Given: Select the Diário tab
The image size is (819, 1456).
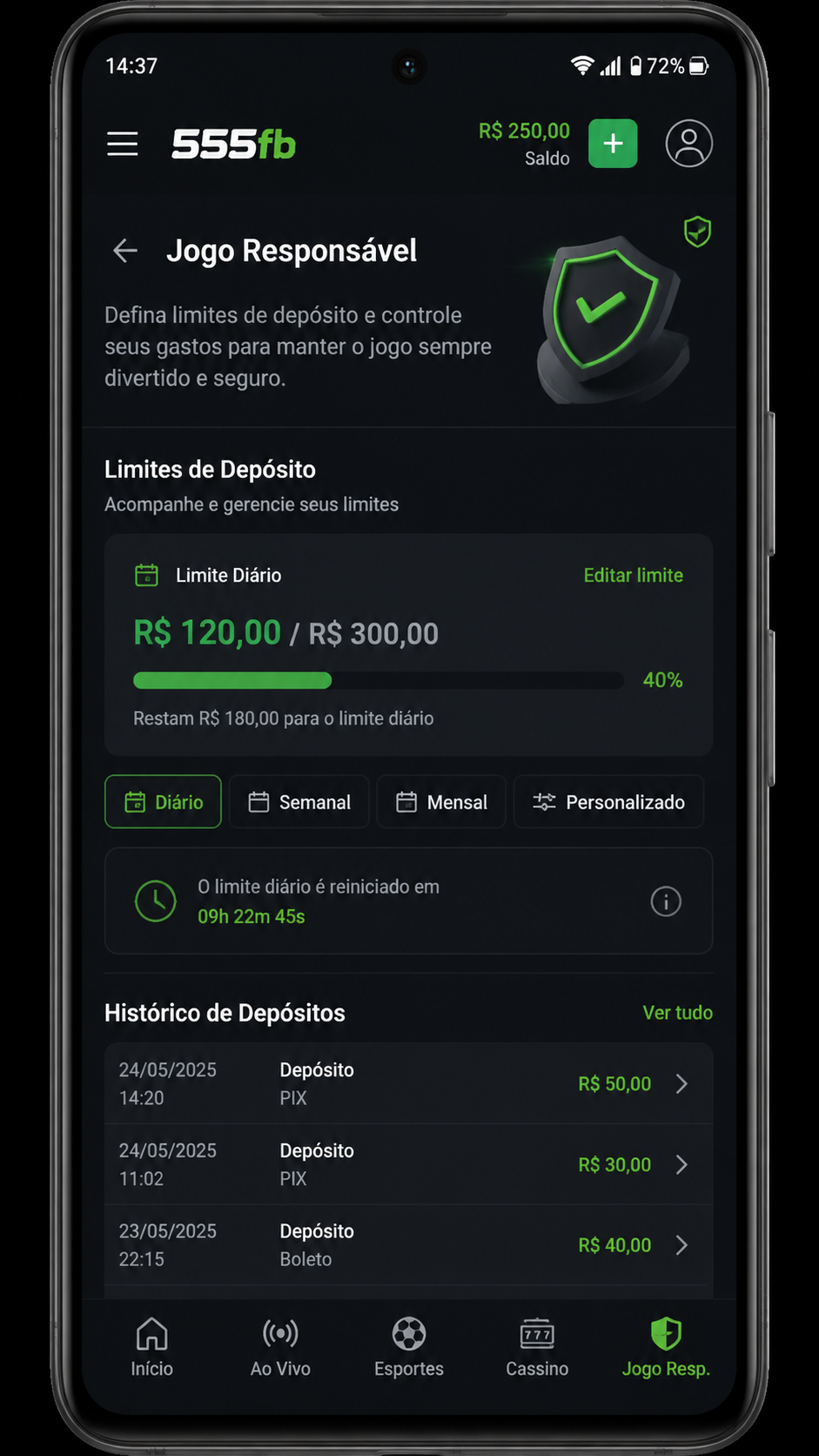Looking at the screenshot, I should coord(163,802).
